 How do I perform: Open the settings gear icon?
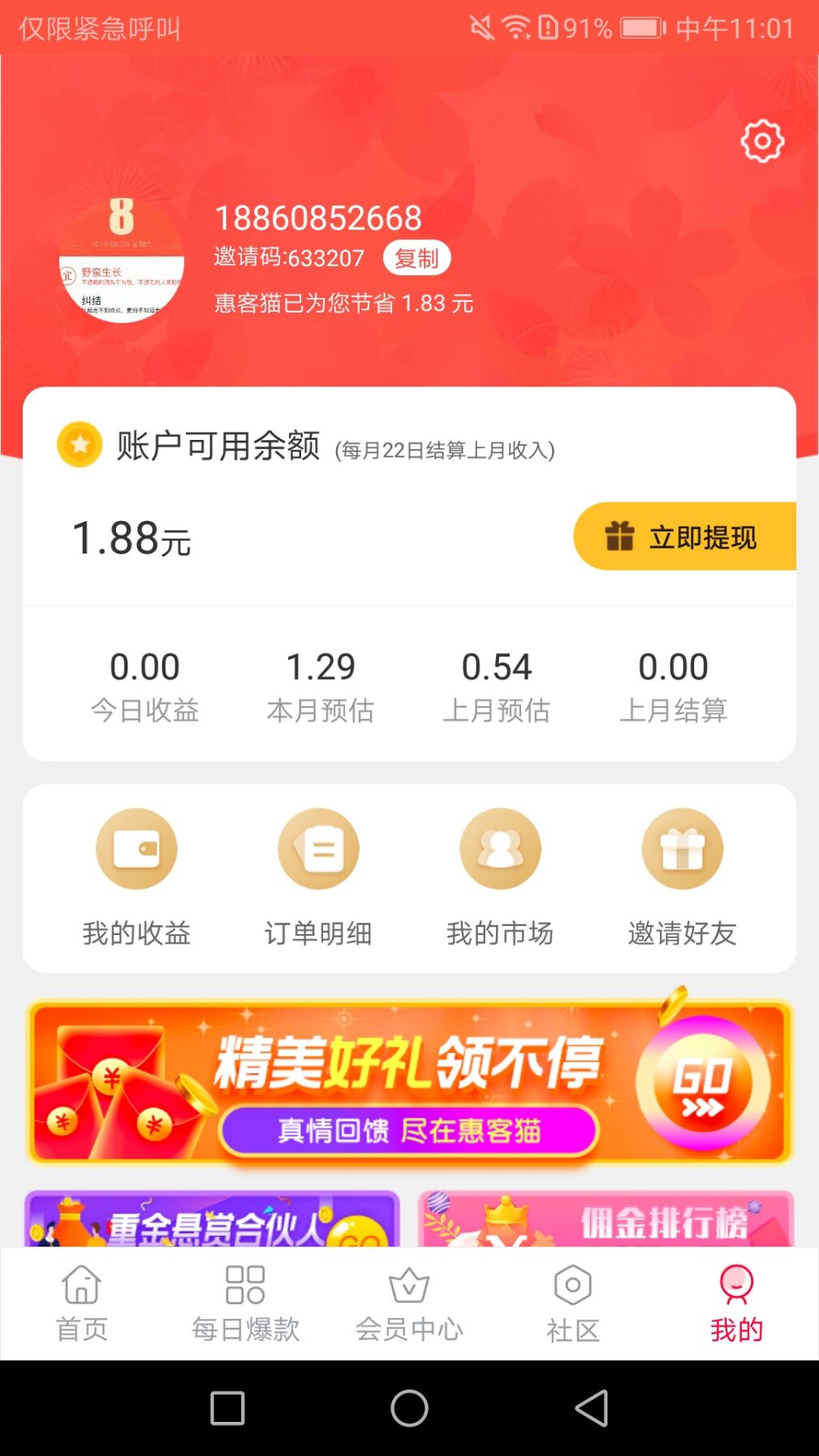click(762, 142)
